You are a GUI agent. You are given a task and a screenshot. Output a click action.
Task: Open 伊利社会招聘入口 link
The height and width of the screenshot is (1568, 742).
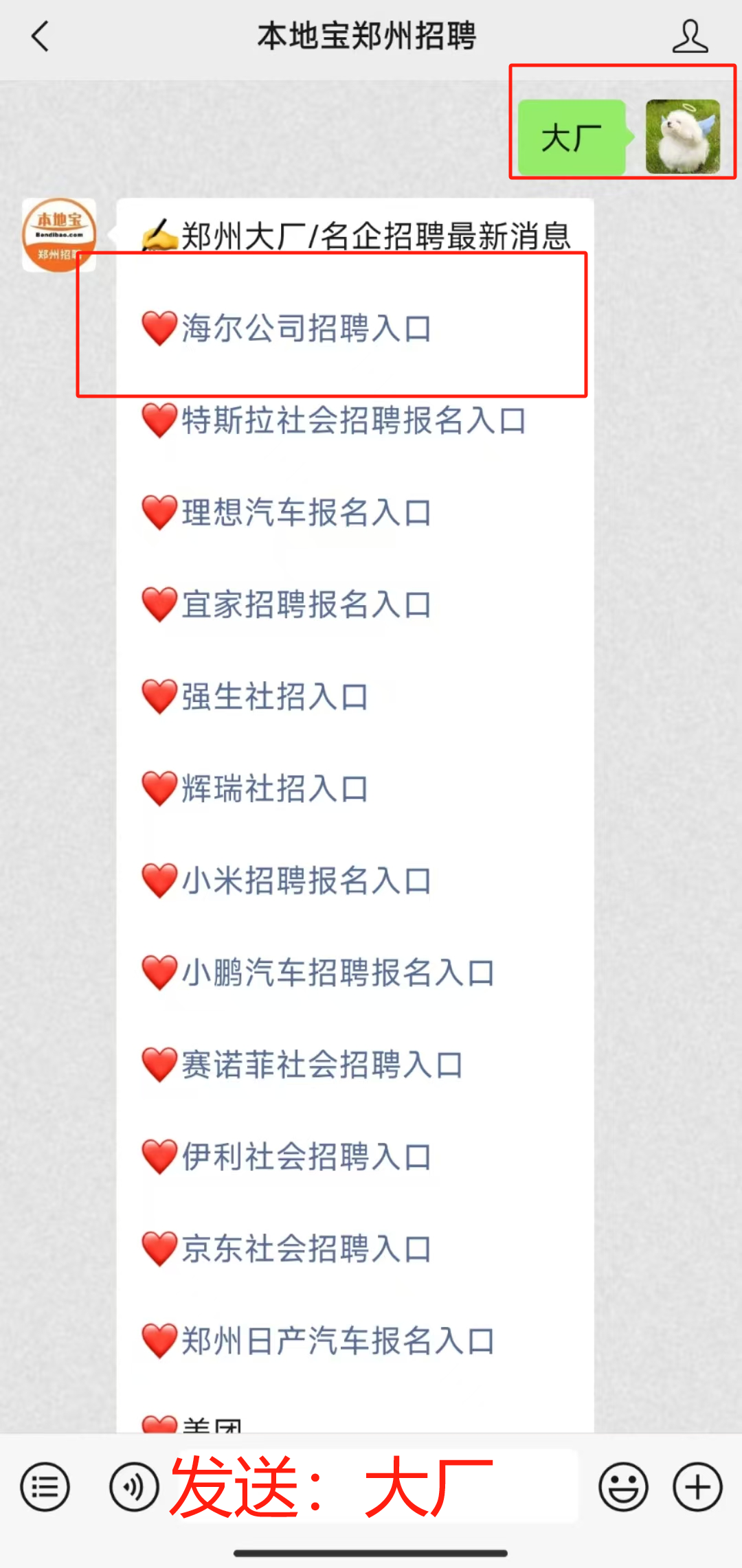pyautogui.click(x=306, y=1157)
